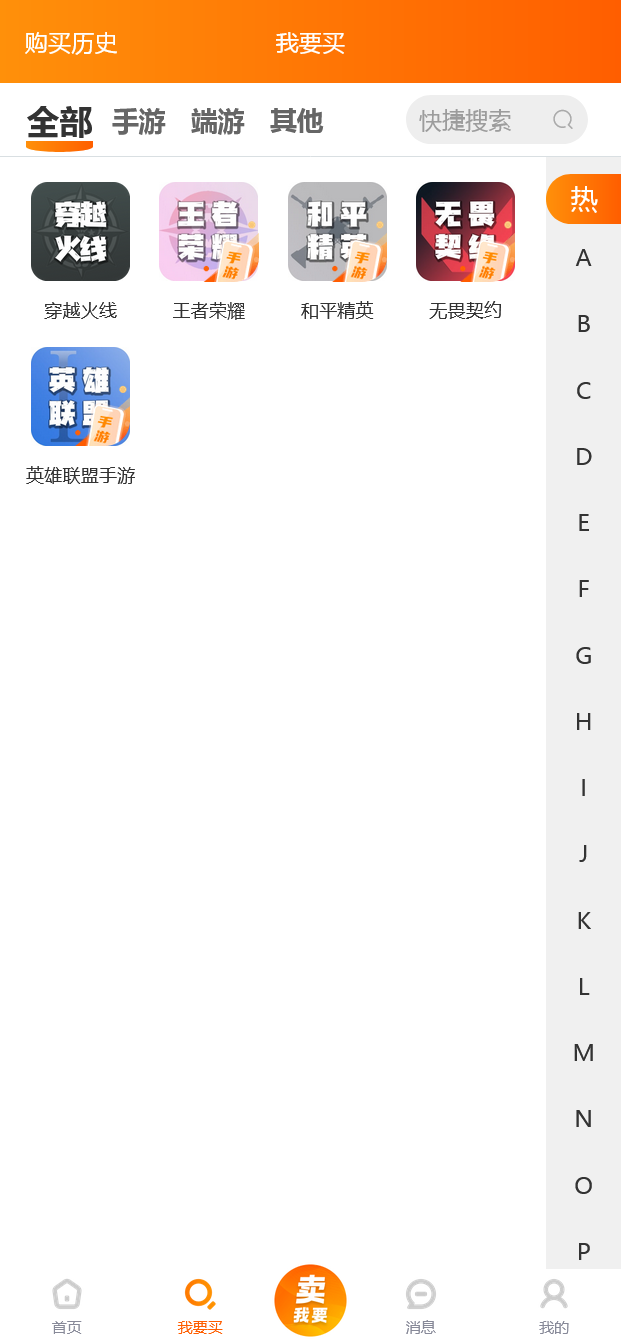
Task: Tap the 快捷搜索 search box
Action: (482, 120)
